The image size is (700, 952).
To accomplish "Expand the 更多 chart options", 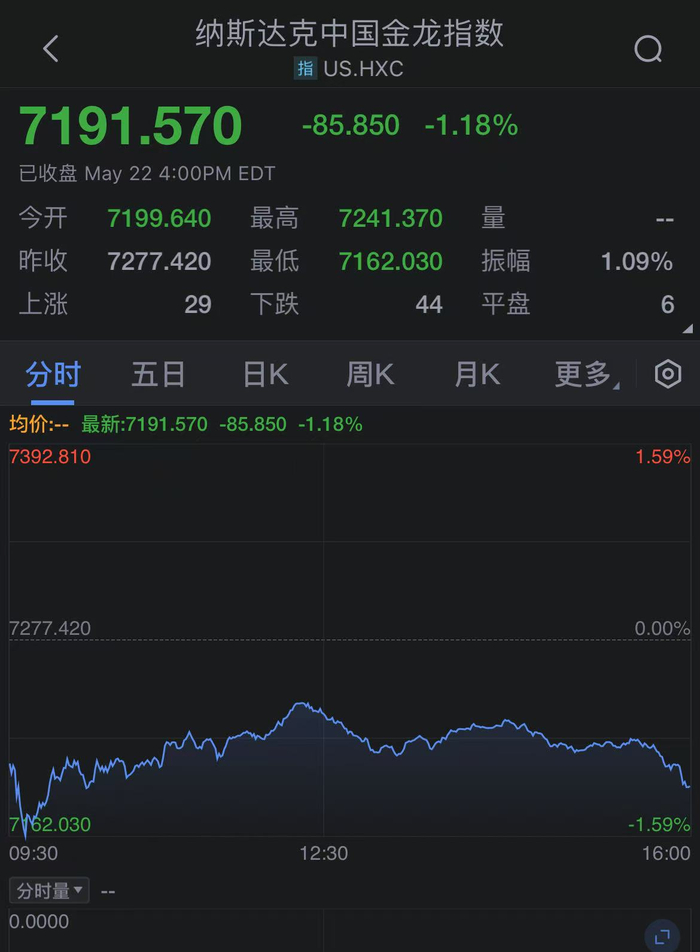I will click(x=586, y=375).
